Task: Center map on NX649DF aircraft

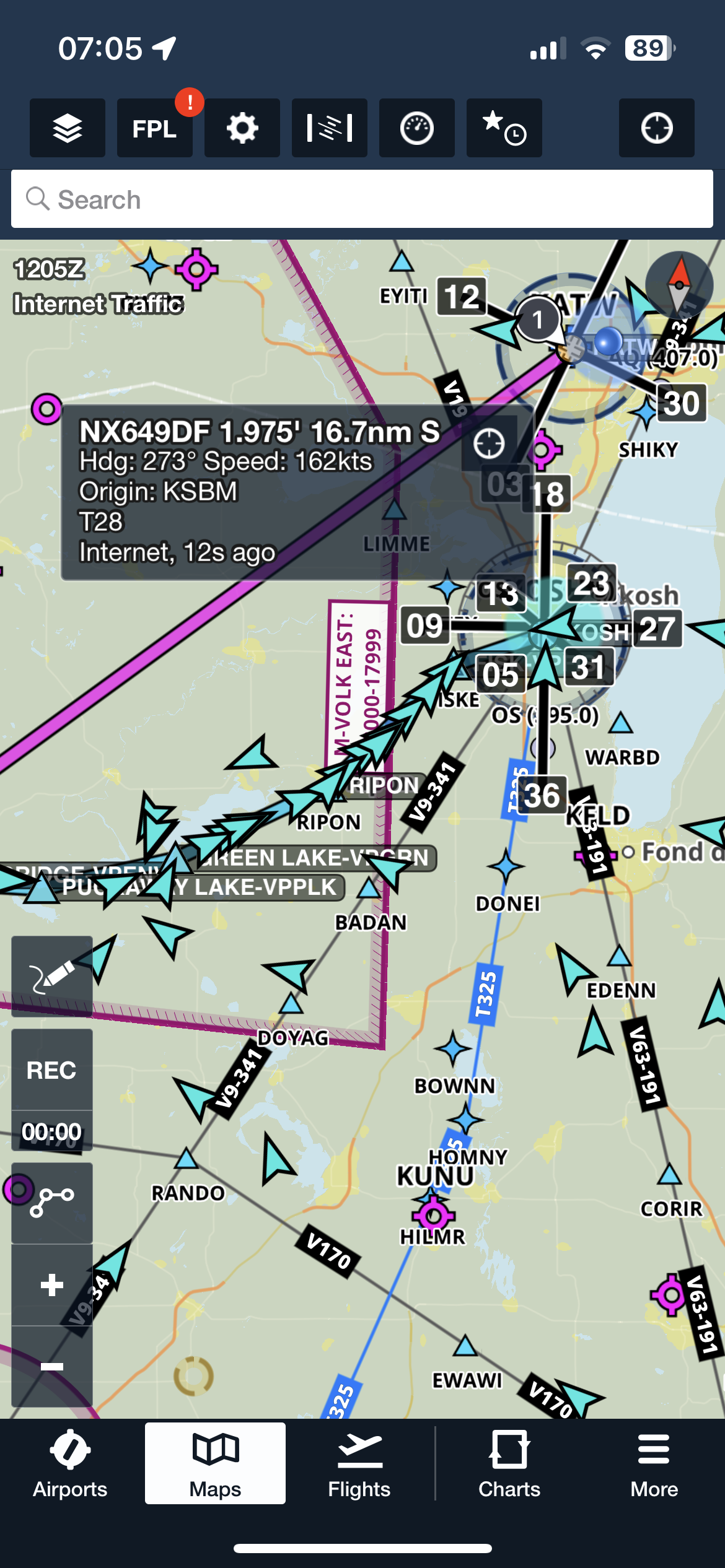Action: 489,443
